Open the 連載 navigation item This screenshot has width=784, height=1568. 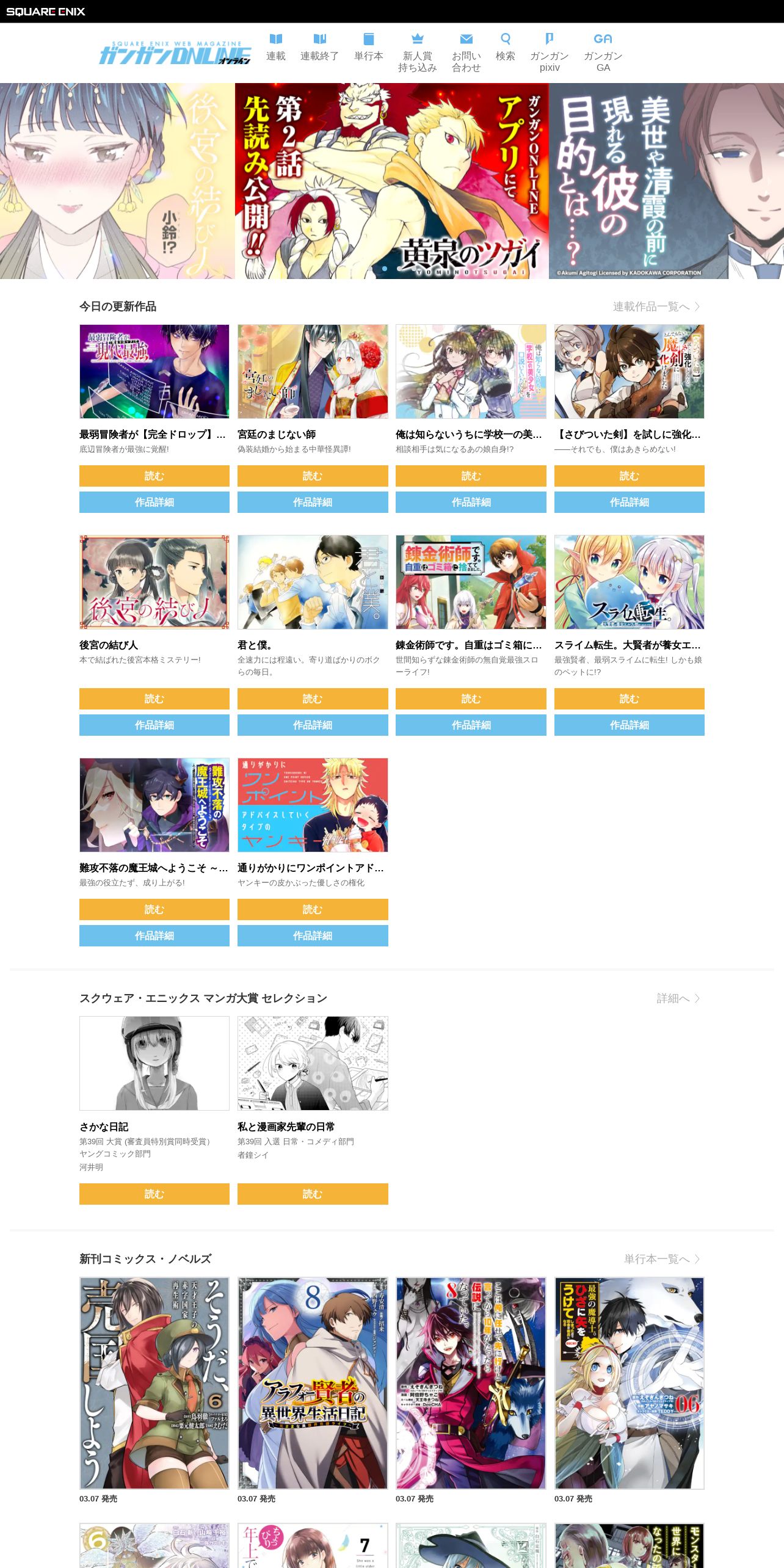point(275,48)
